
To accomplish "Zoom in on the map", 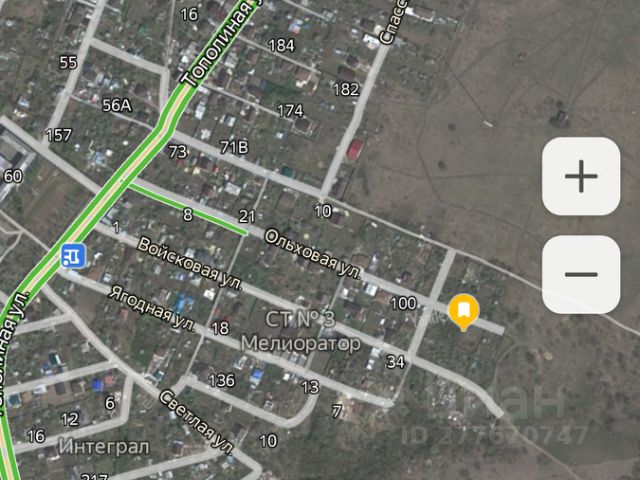I will point(580,177).
